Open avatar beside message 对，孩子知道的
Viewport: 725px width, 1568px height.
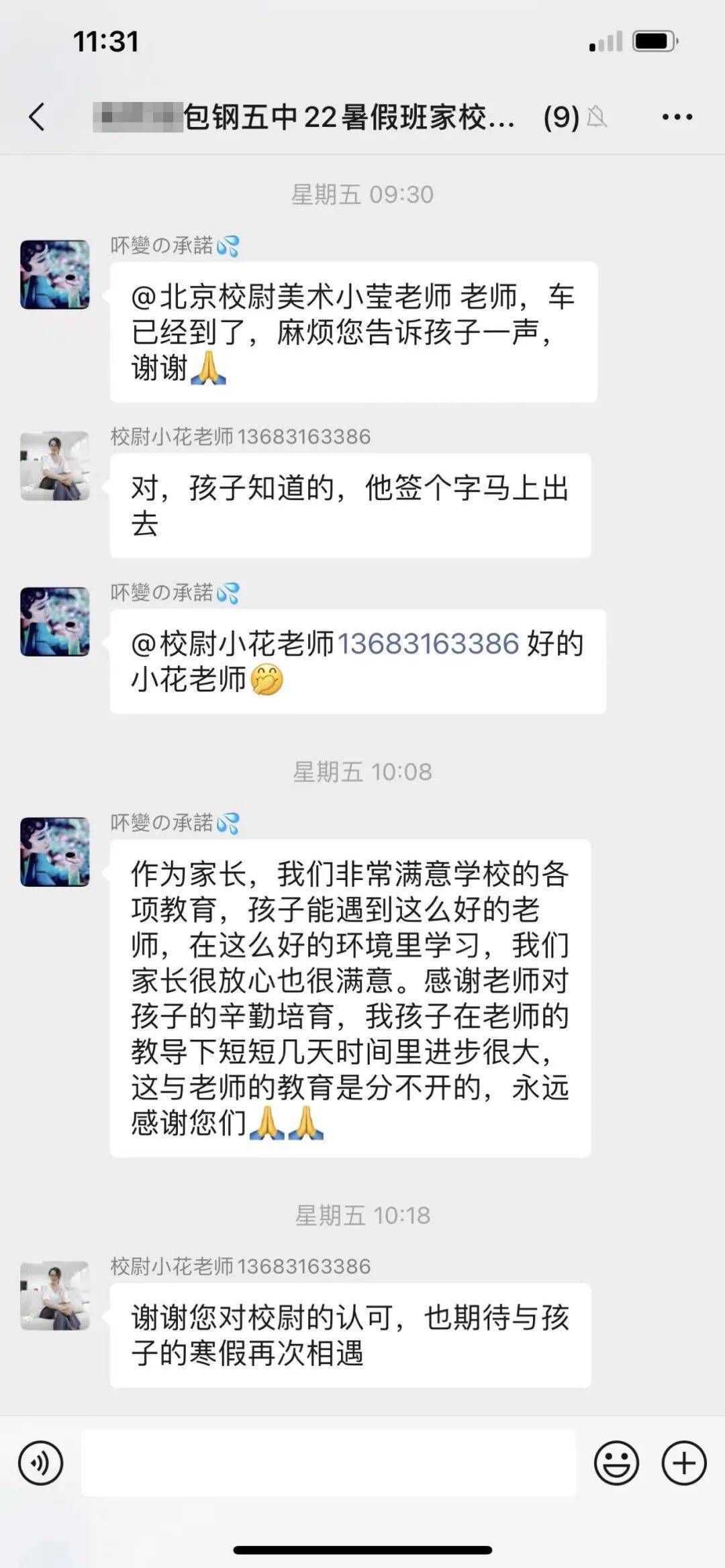point(55,466)
